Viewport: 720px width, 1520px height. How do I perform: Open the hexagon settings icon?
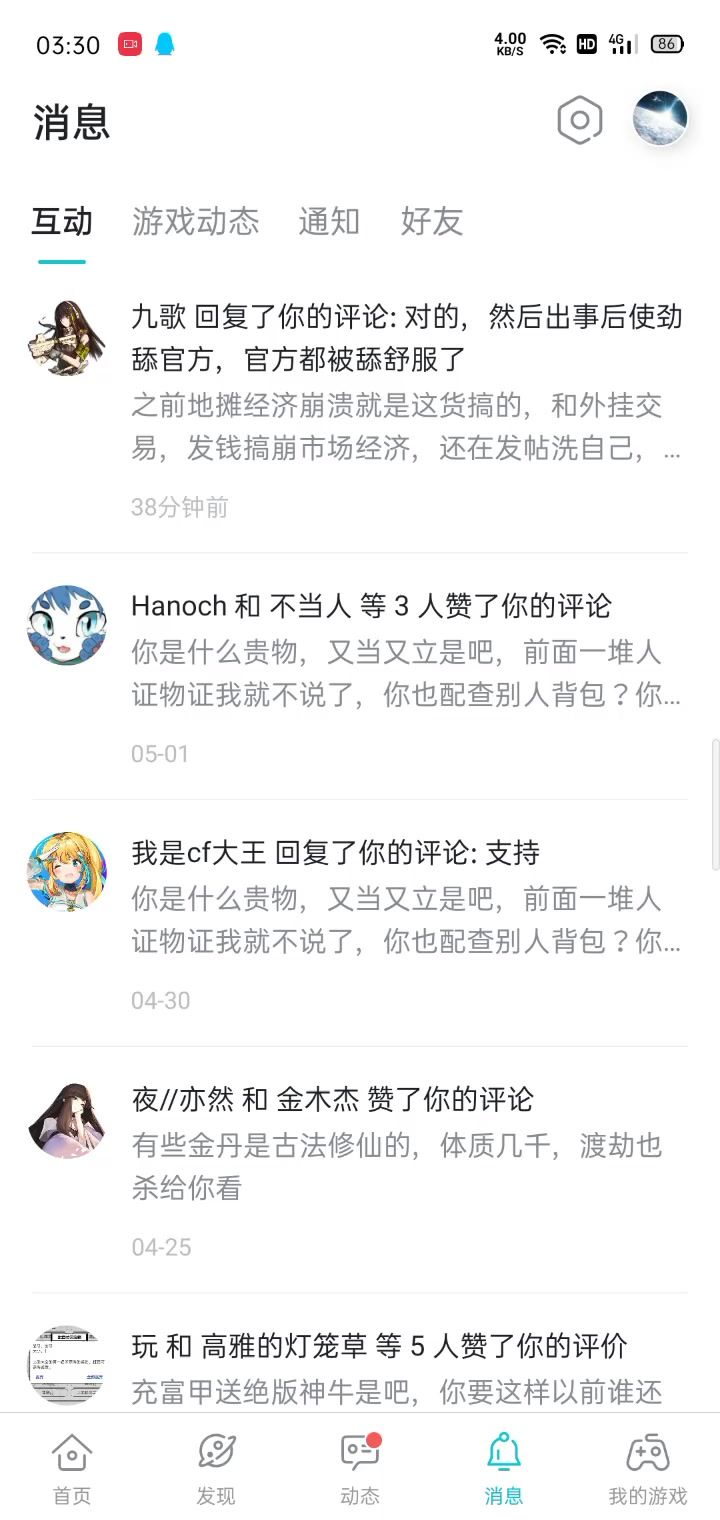(x=579, y=121)
